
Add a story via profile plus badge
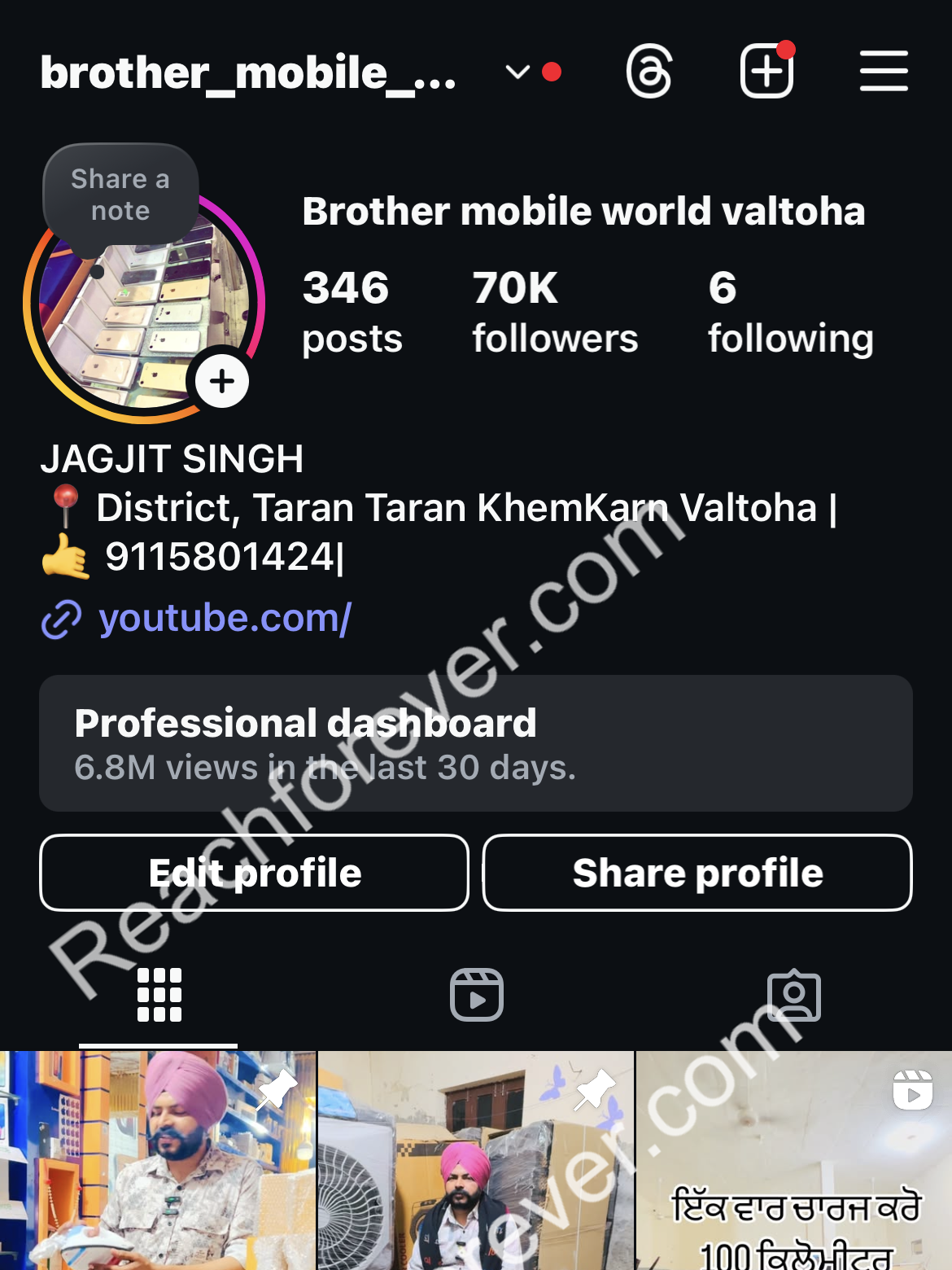(x=222, y=381)
